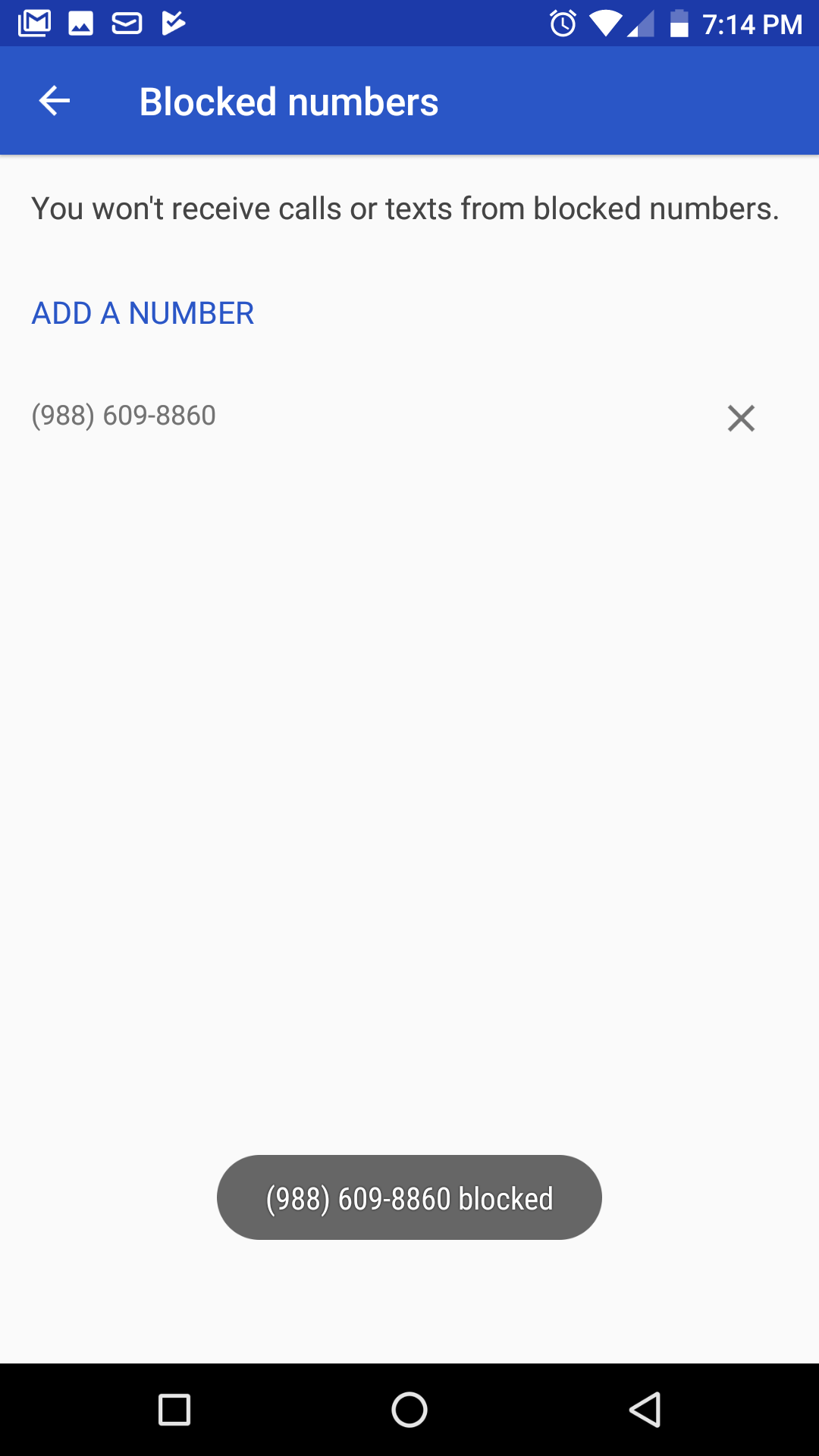Tap ADD A NUMBER
This screenshot has width=819, height=1456.
click(143, 313)
